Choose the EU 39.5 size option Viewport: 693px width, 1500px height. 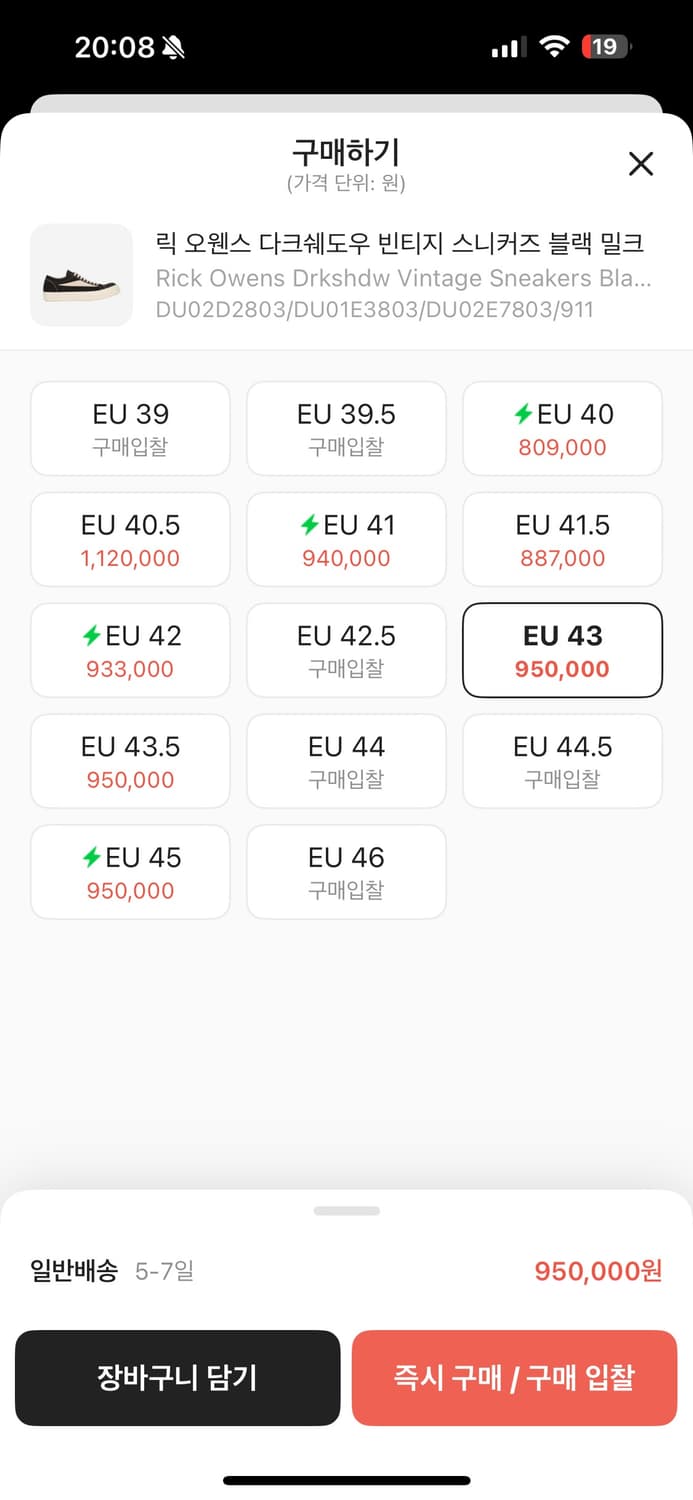[346, 429]
